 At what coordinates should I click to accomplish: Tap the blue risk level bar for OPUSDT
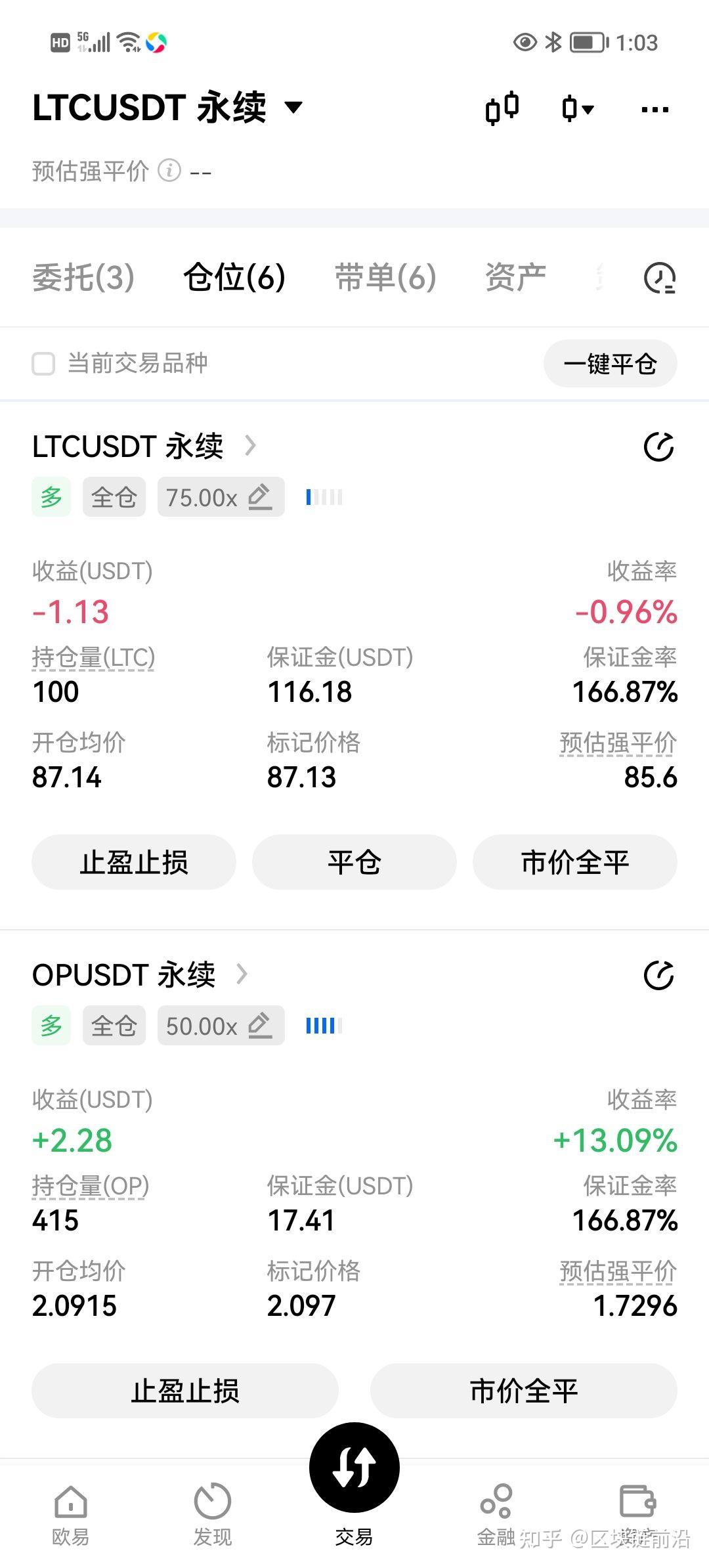click(x=323, y=1025)
